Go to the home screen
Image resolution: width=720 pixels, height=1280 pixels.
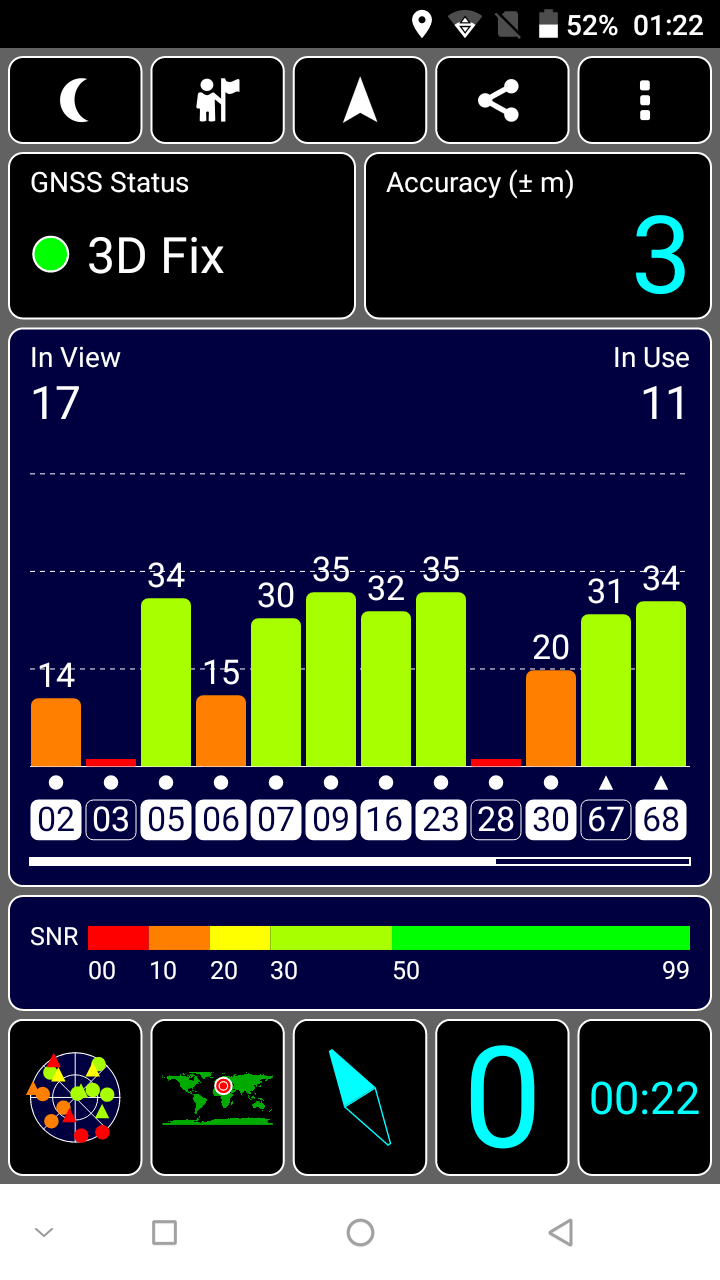coord(360,1232)
